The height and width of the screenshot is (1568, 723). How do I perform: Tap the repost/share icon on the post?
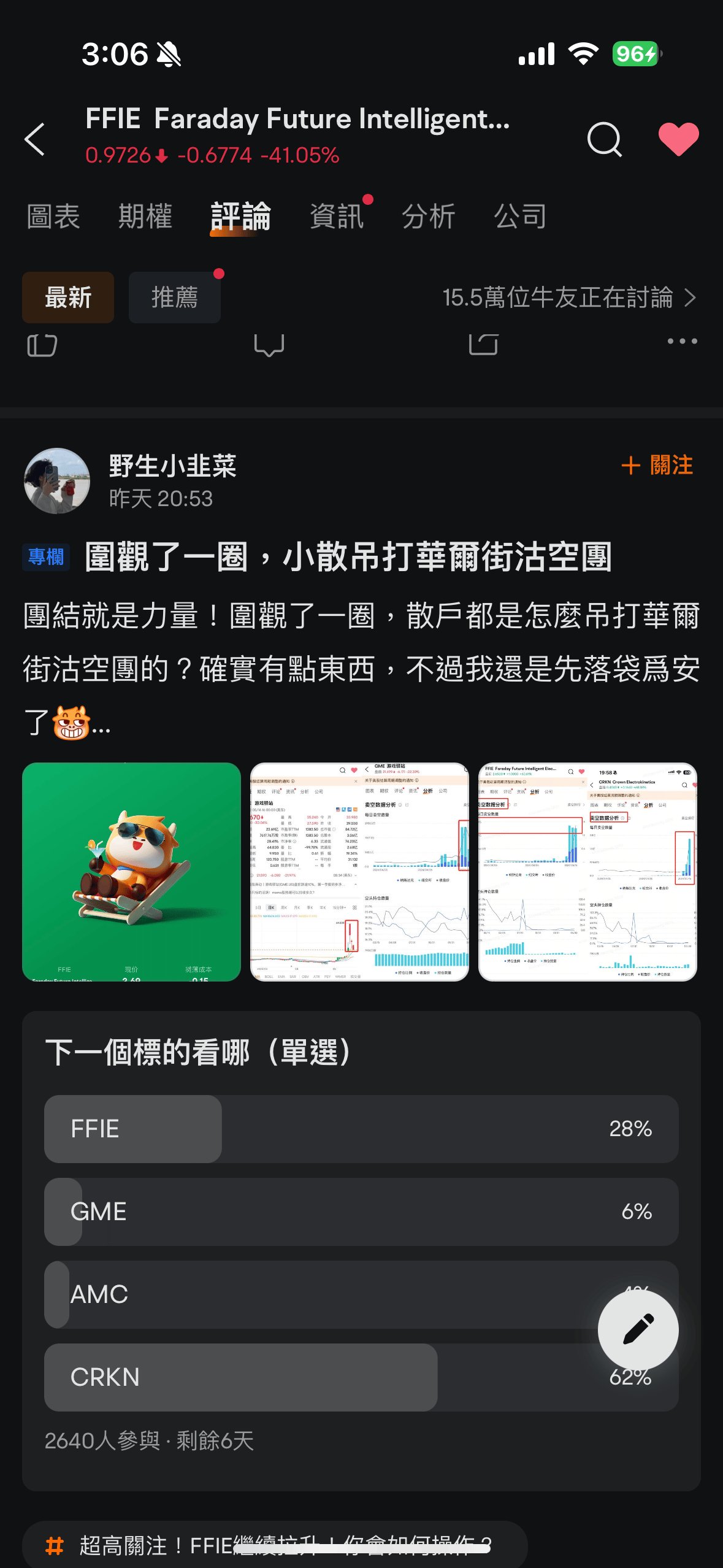tap(482, 345)
